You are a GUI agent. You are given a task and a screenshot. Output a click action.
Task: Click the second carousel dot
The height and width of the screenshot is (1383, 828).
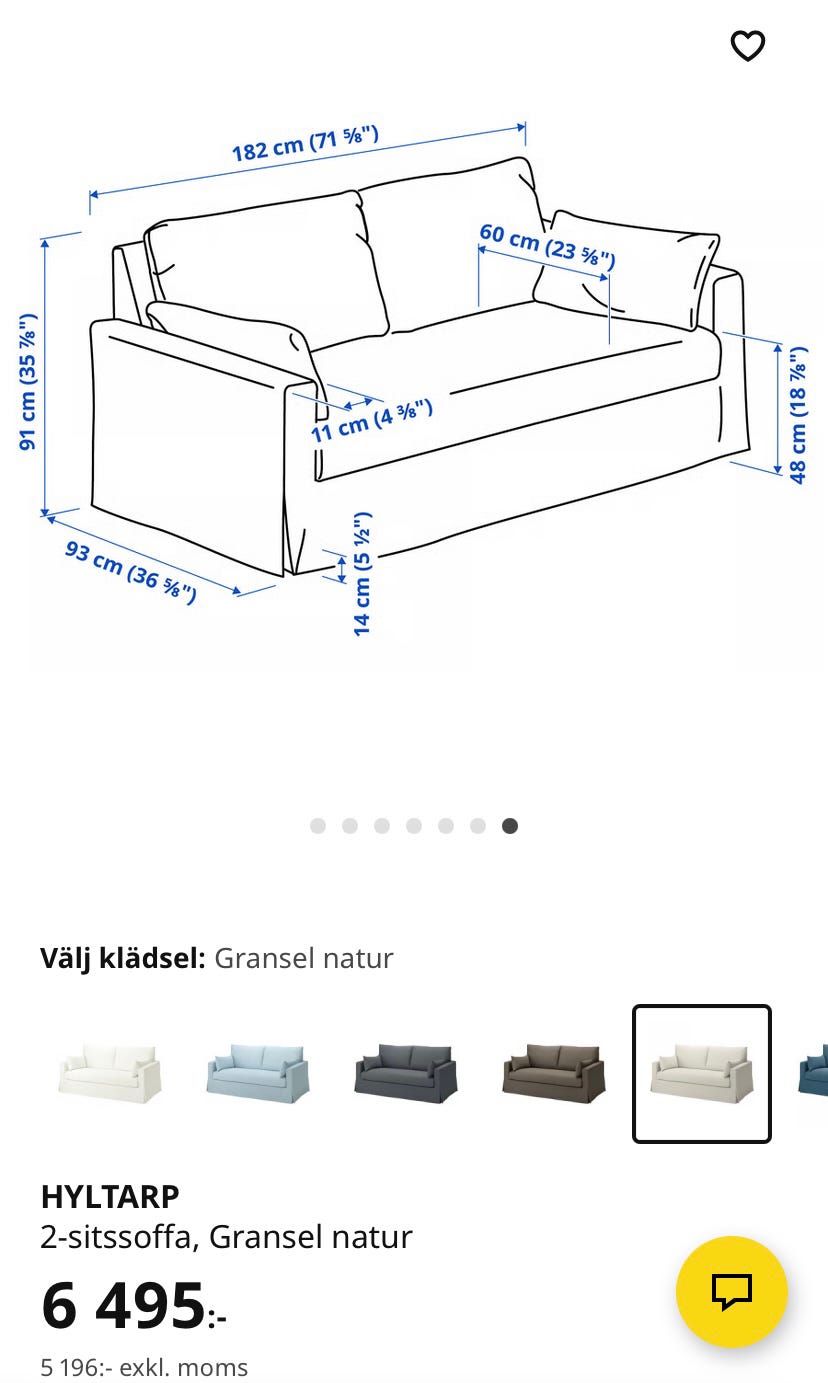[349, 825]
